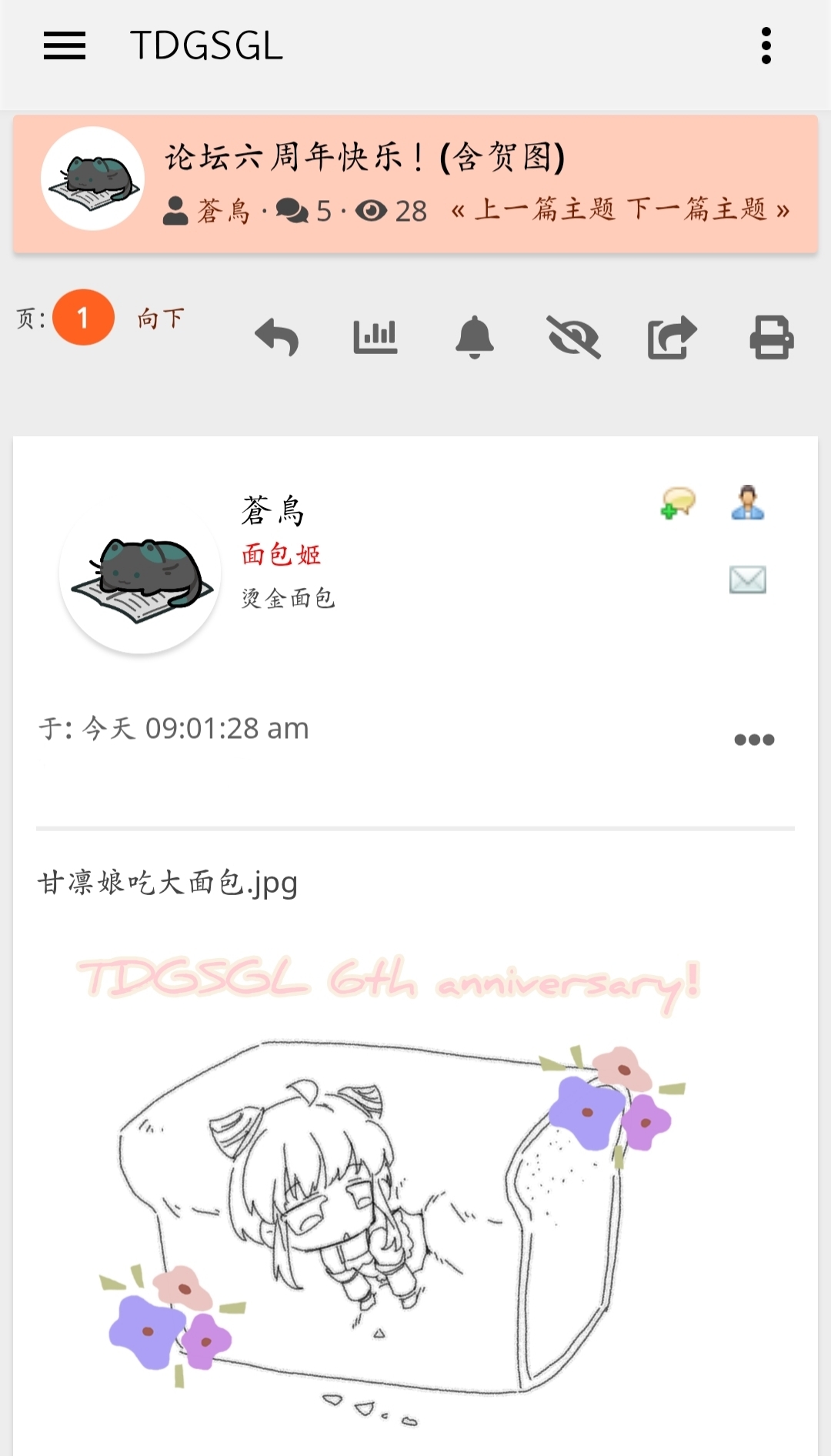Jump down using the 向下 link

(x=161, y=318)
